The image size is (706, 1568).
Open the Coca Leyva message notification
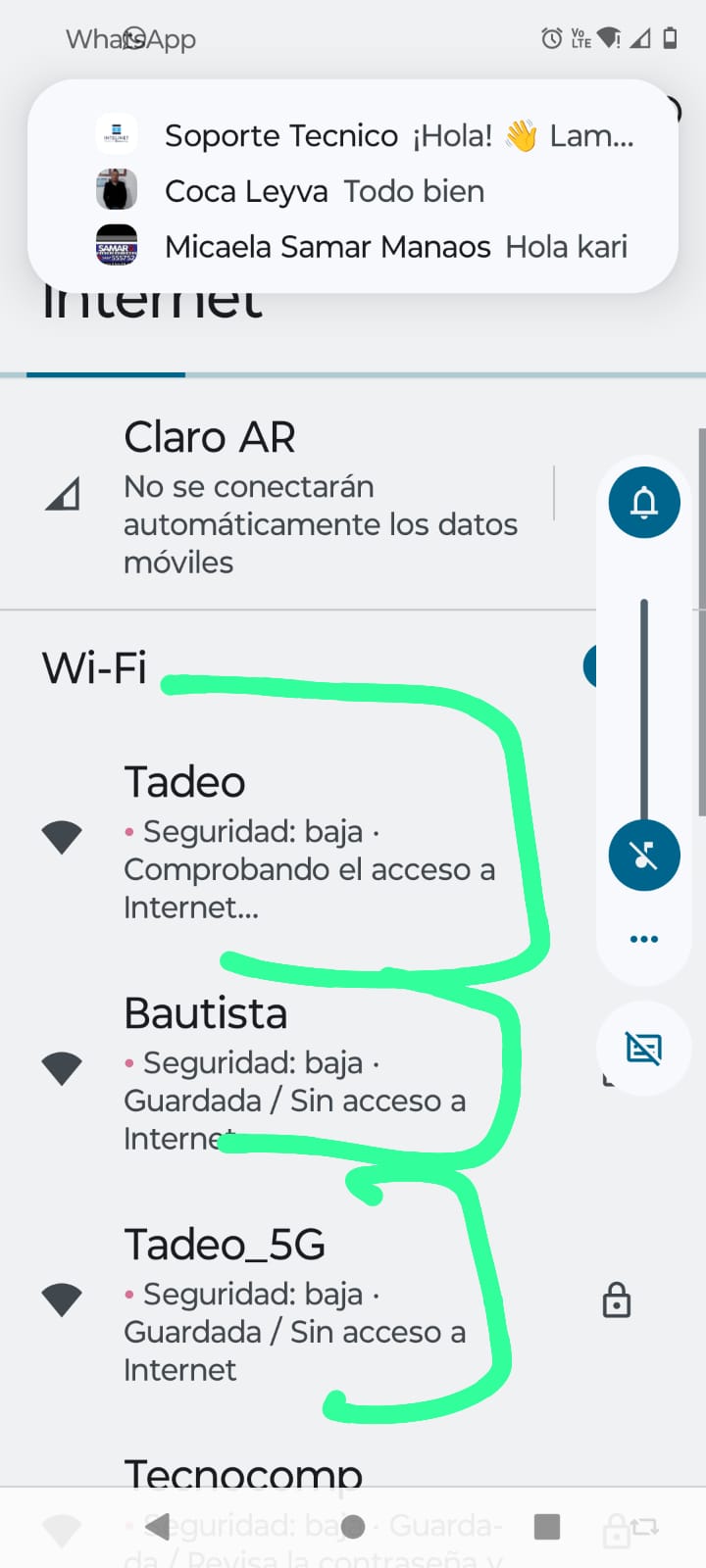click(324, 191)
